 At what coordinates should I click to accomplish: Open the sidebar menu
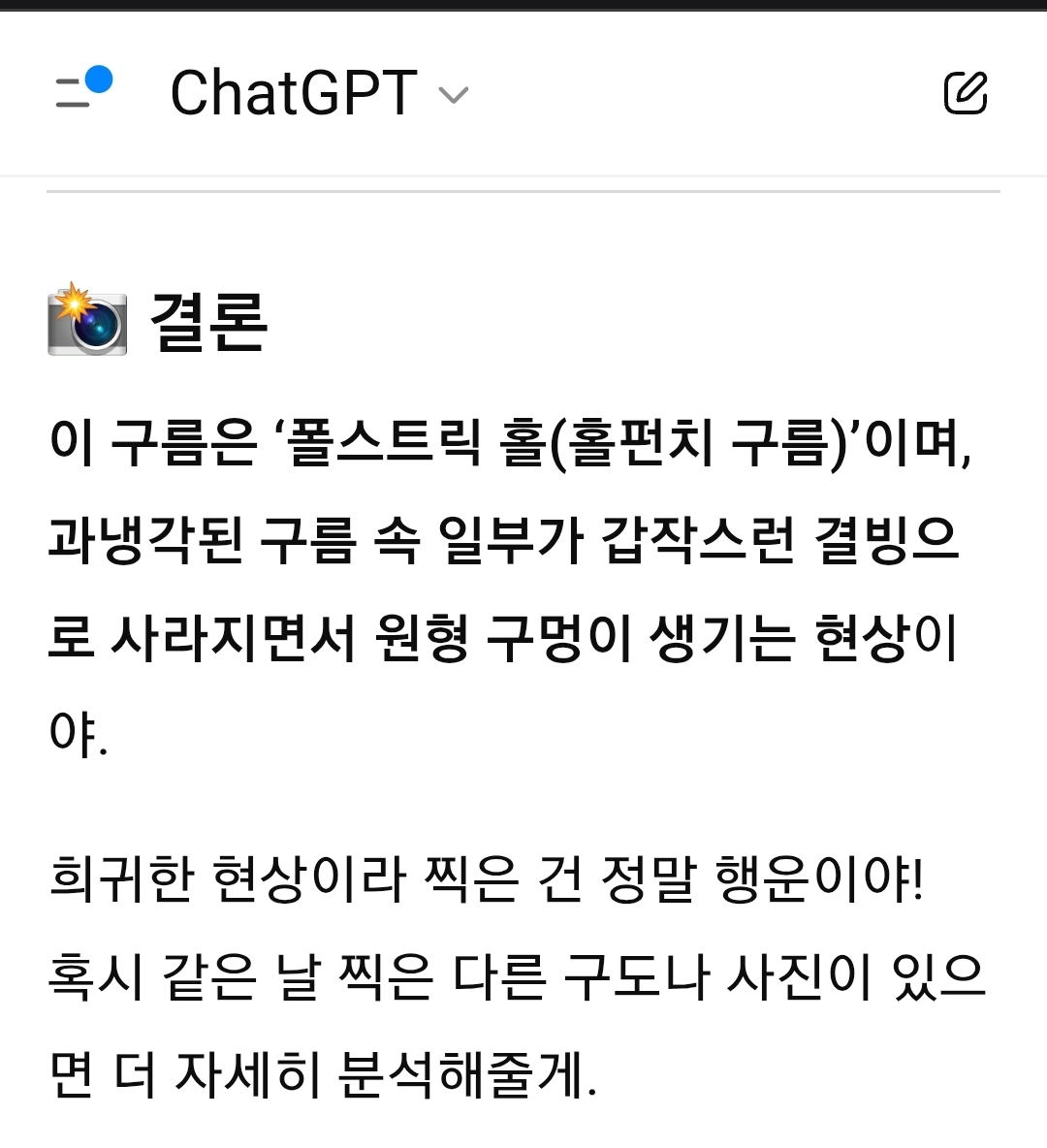[x=81, y=91]
